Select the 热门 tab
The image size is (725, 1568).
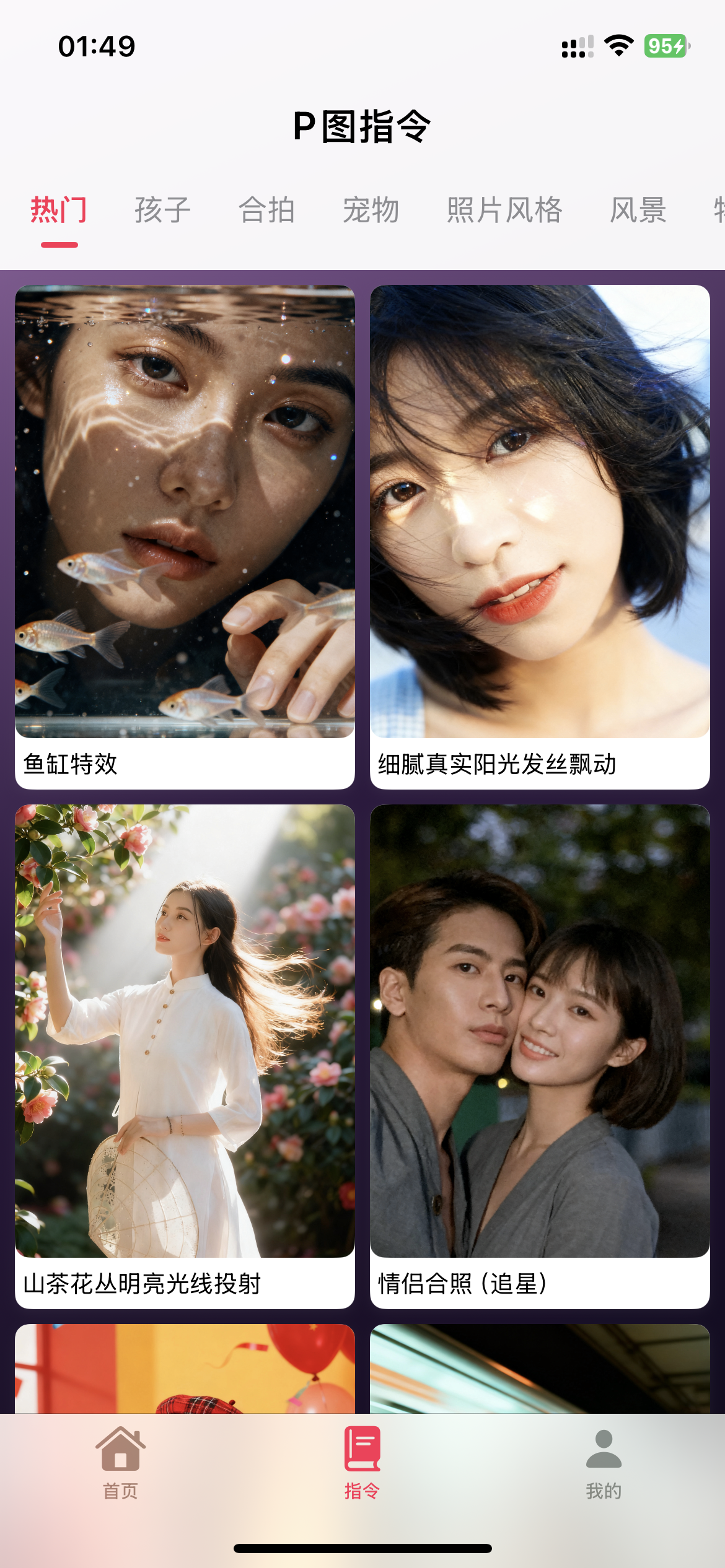(x=59, y=210)
